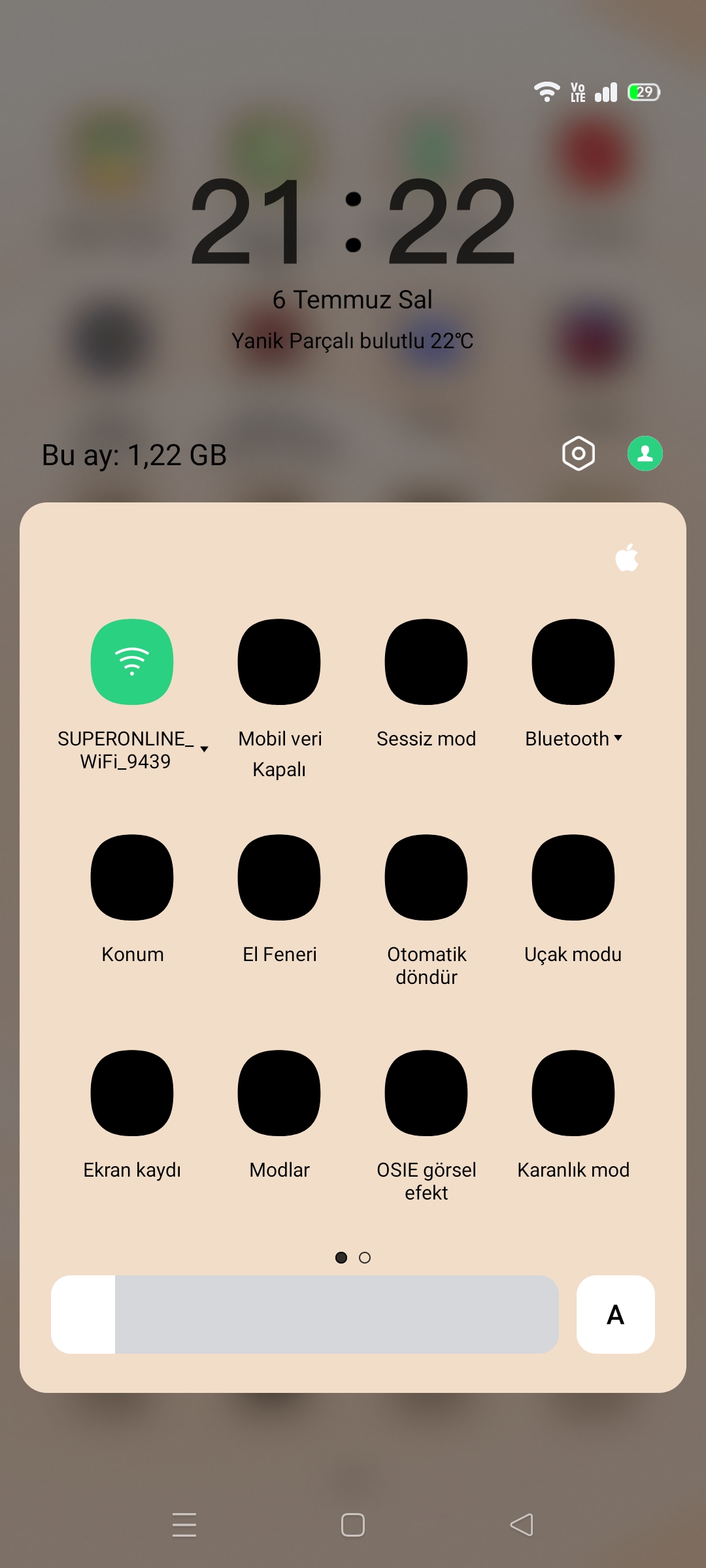706x1568 pixels.
Task: Expand Wi-Fi network dropdown arrow
Action: click(204, 749)
